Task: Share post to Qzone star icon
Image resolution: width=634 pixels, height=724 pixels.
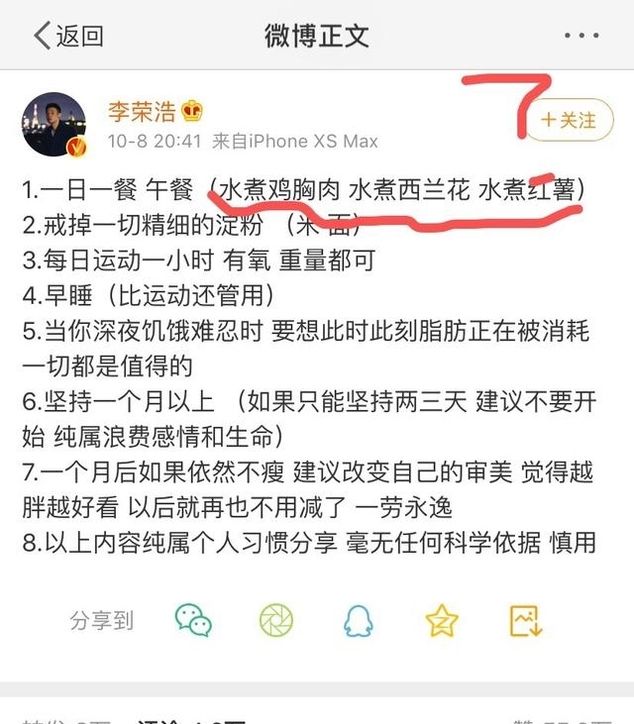Action: click(x=441, y=620)
